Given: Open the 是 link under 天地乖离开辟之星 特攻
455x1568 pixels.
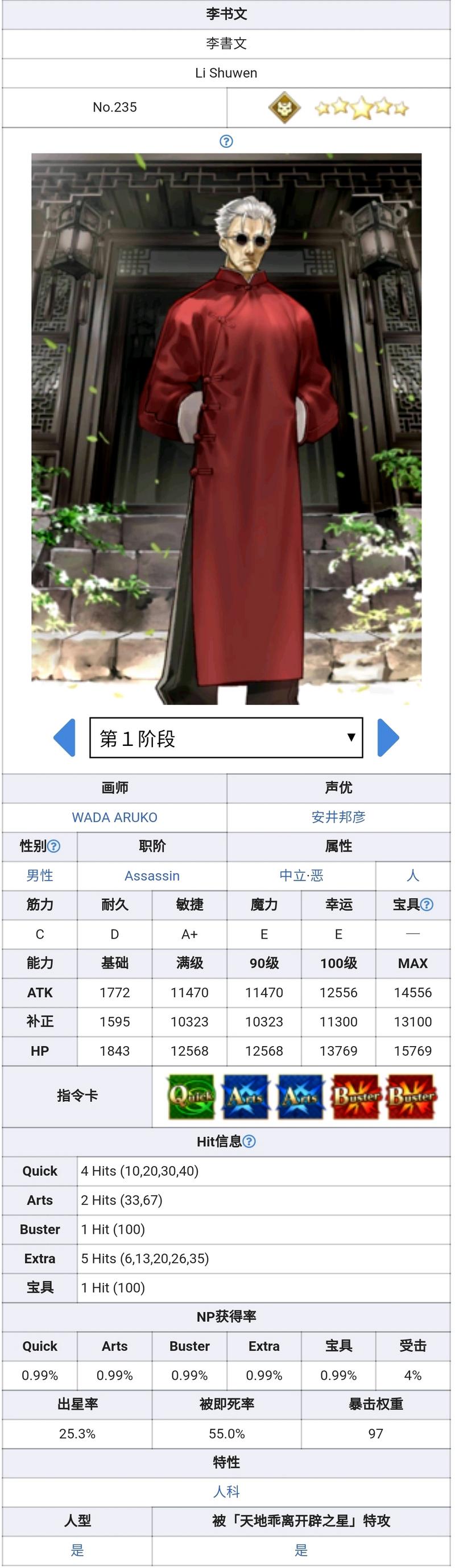Looking at the screenshot, I should 301,1550.
